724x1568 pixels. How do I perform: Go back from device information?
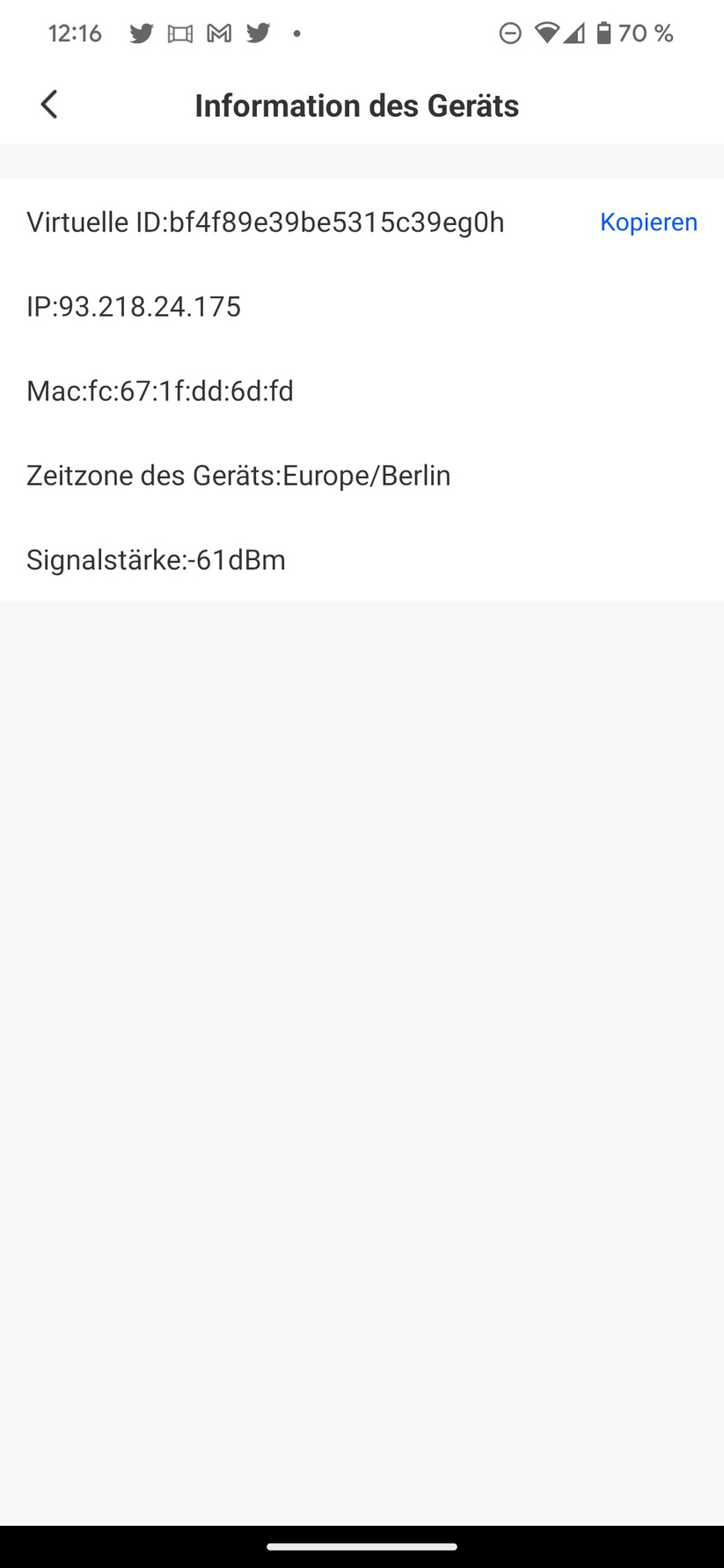tap(49, 105)
